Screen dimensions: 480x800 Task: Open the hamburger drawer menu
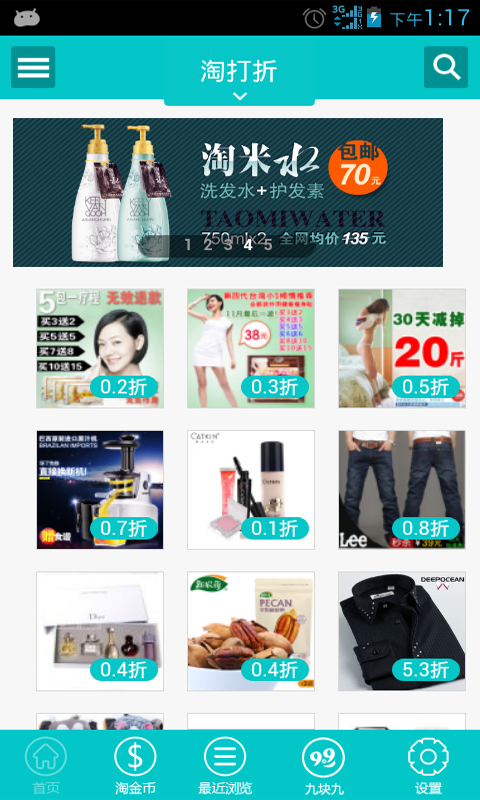(x=33, y=67)
